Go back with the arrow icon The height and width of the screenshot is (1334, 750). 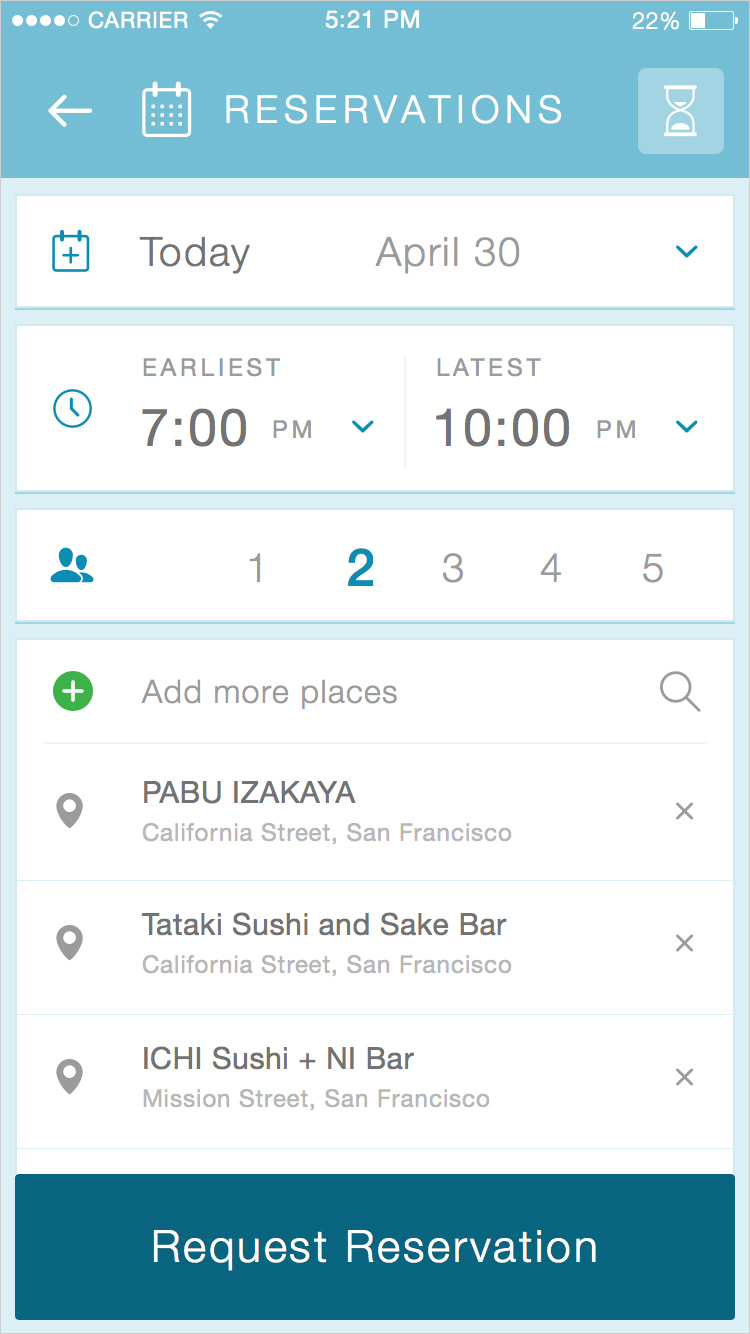click(x=70, y=111)
